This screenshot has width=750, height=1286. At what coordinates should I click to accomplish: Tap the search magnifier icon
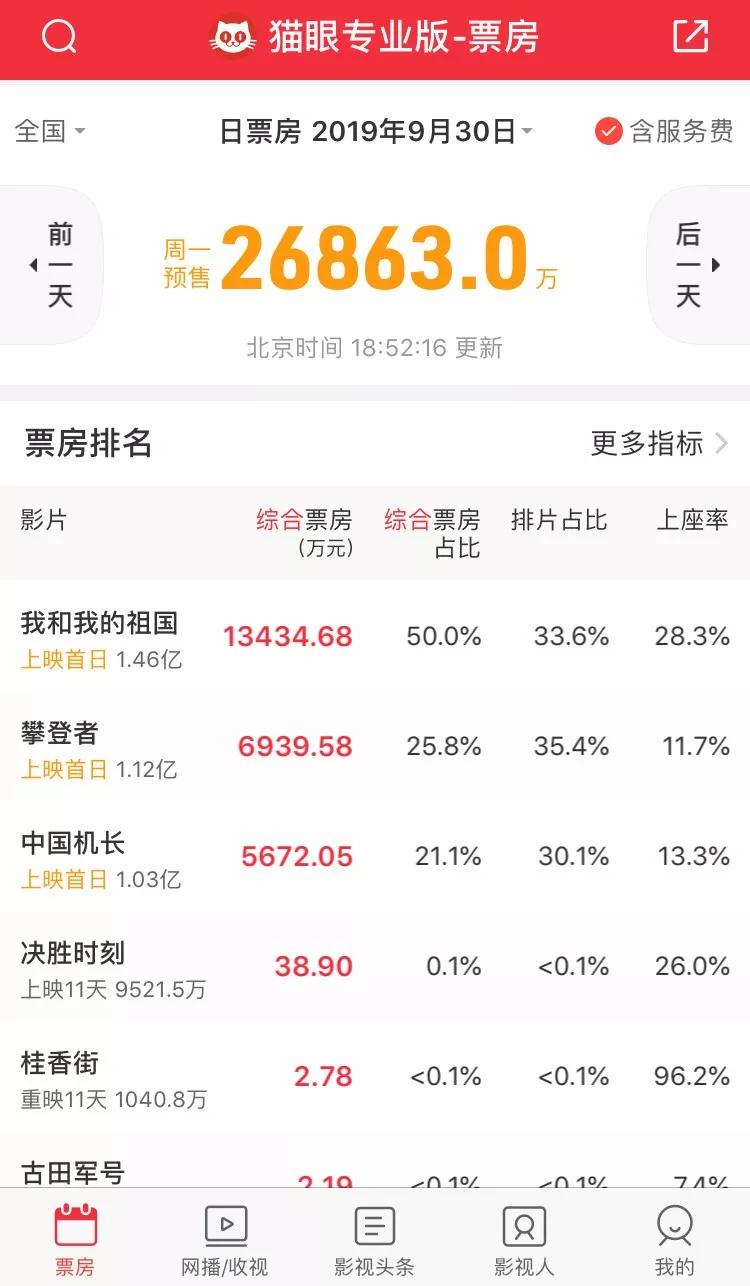[x=59, y=37]
